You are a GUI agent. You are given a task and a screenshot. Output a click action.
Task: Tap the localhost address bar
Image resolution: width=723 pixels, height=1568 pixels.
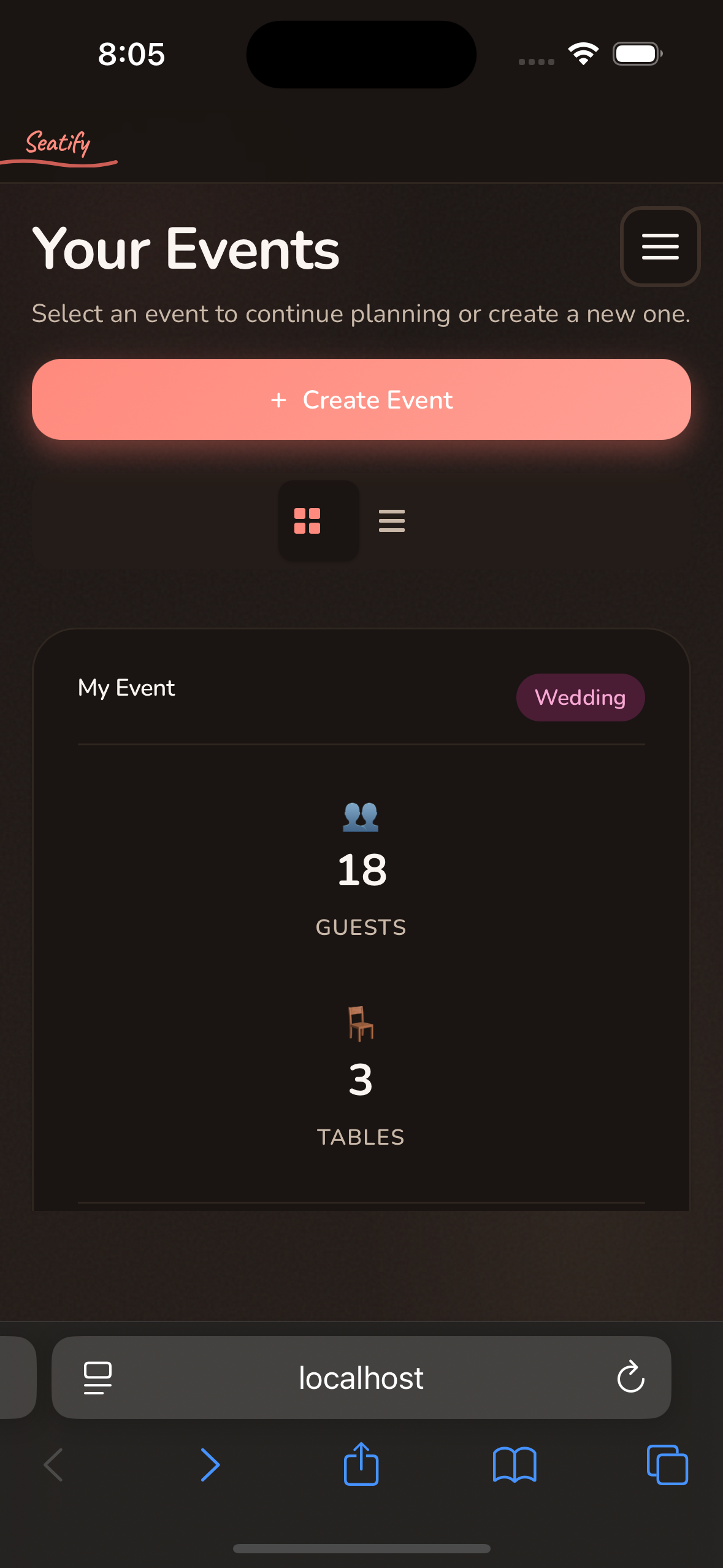pos(361,1377)
